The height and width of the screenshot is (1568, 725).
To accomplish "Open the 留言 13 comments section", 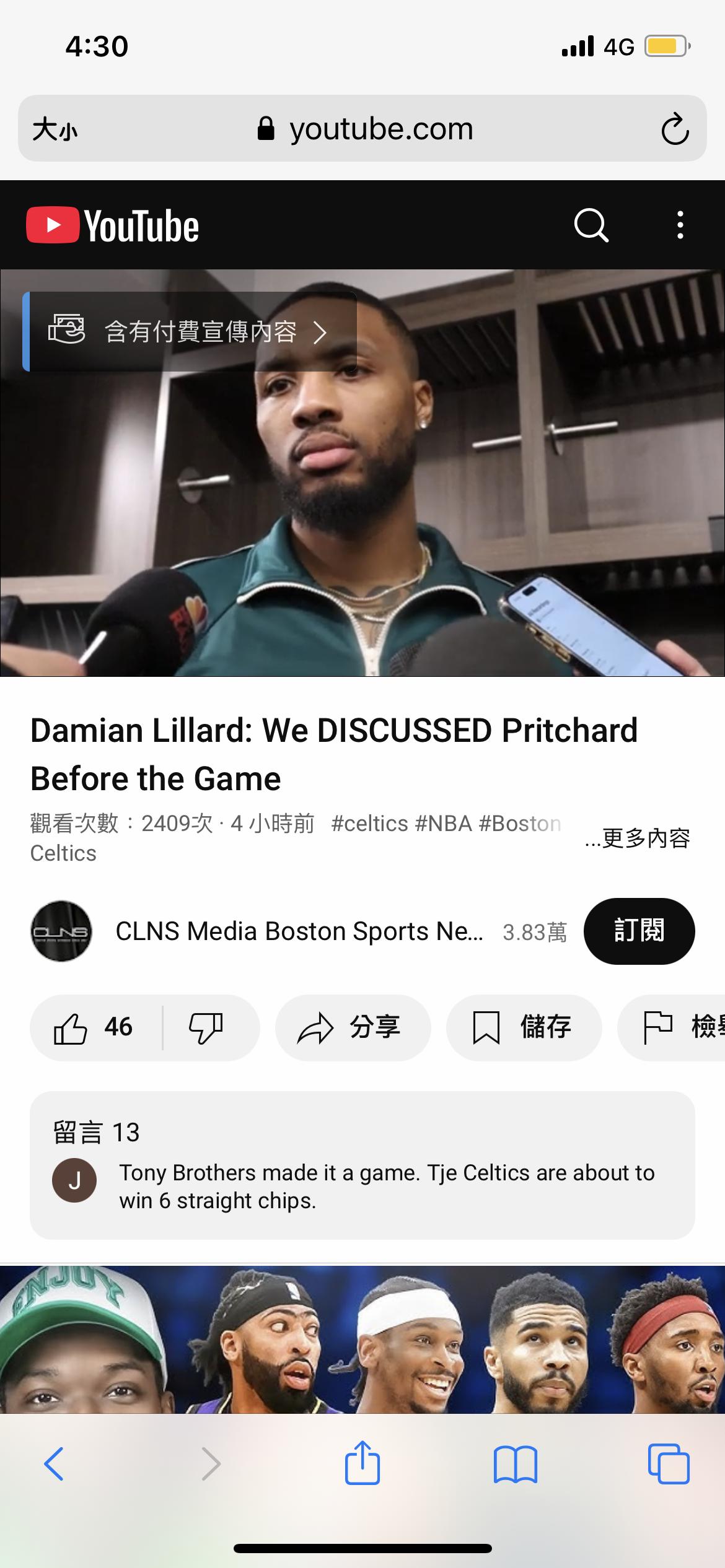I will point(362,1165).
